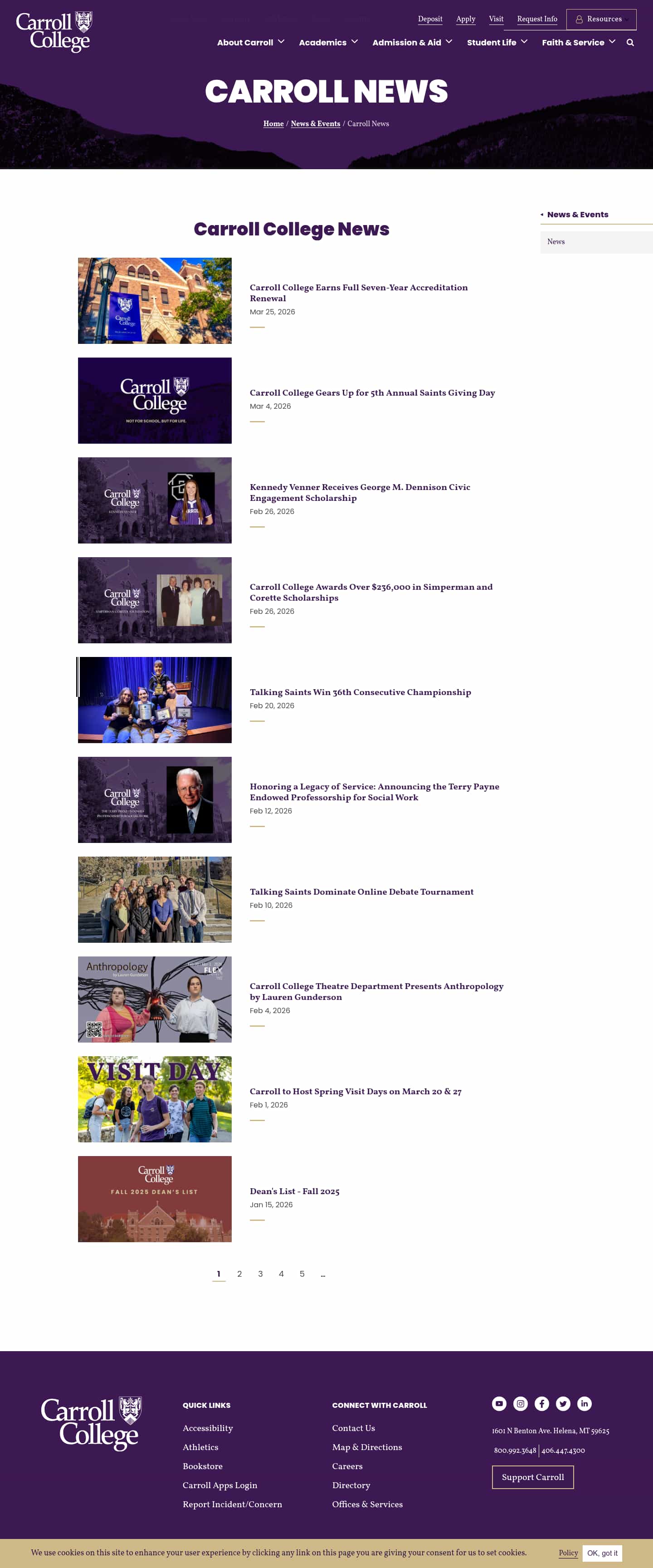The image size is (653, 1568).
Task: Open the Dean's List Fall 2025 article
Action: coord(294,1191)
